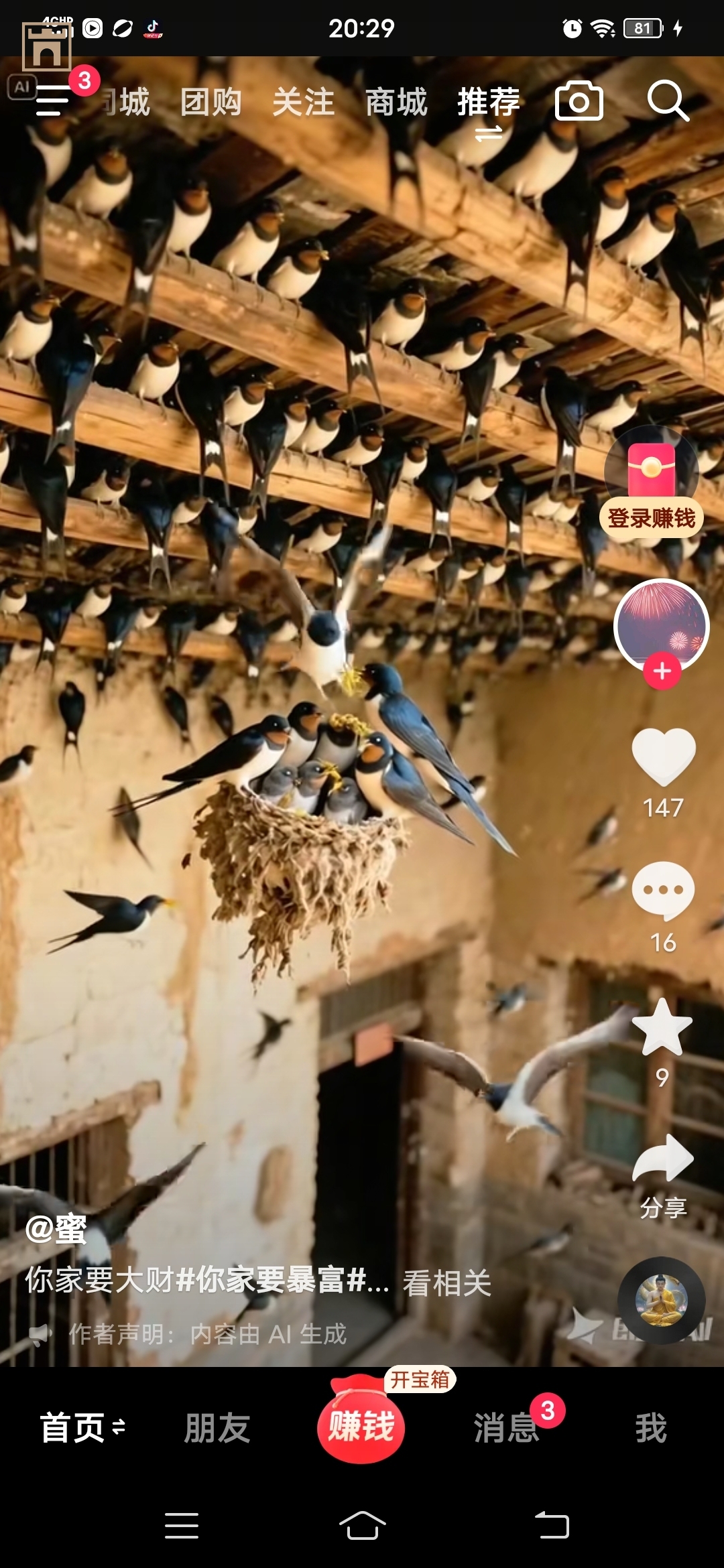Open the comments bubble
The image size is (724, 1568).
click(x=663, y=891)
